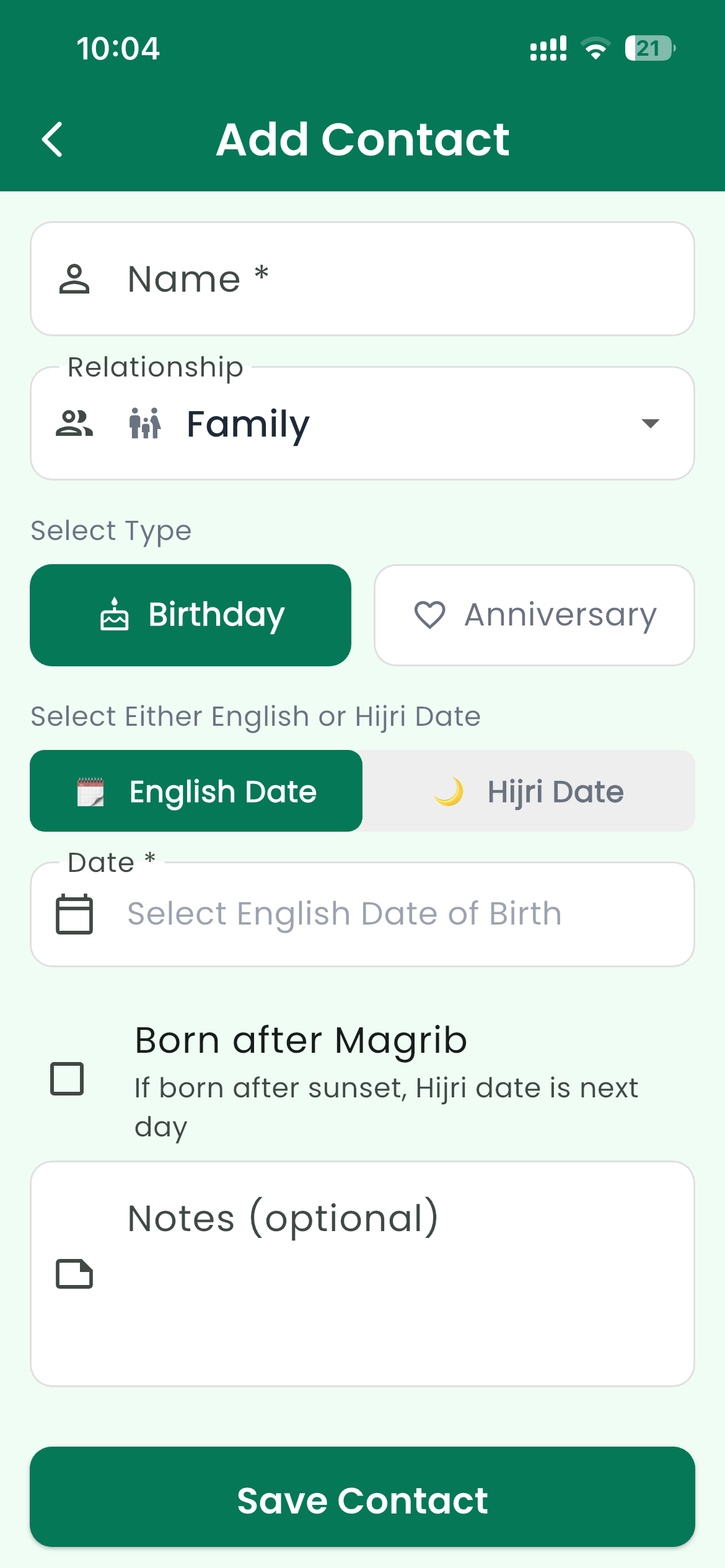Screen dimensions: 725x1568
Task: Expand the Relationship dropdown showing Family
Action: click(362, 424)
